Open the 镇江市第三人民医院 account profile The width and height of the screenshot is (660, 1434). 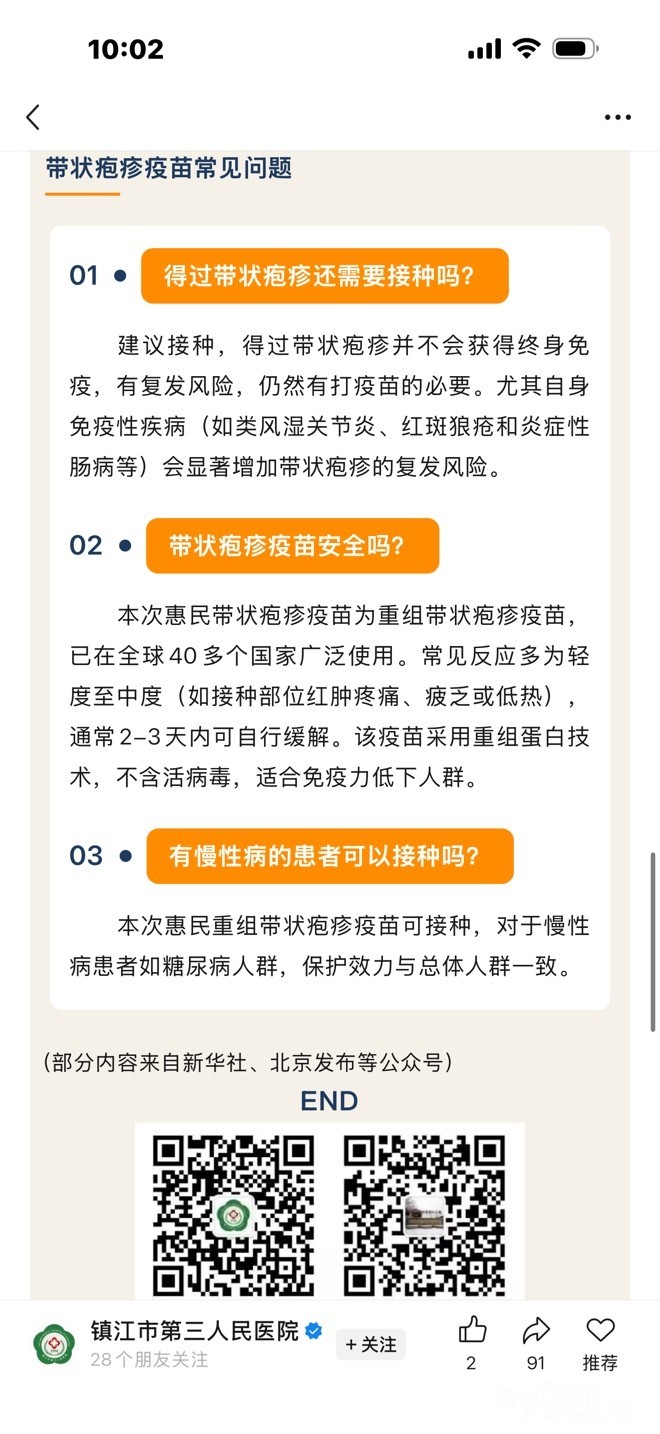click(x=194, y=1331)
